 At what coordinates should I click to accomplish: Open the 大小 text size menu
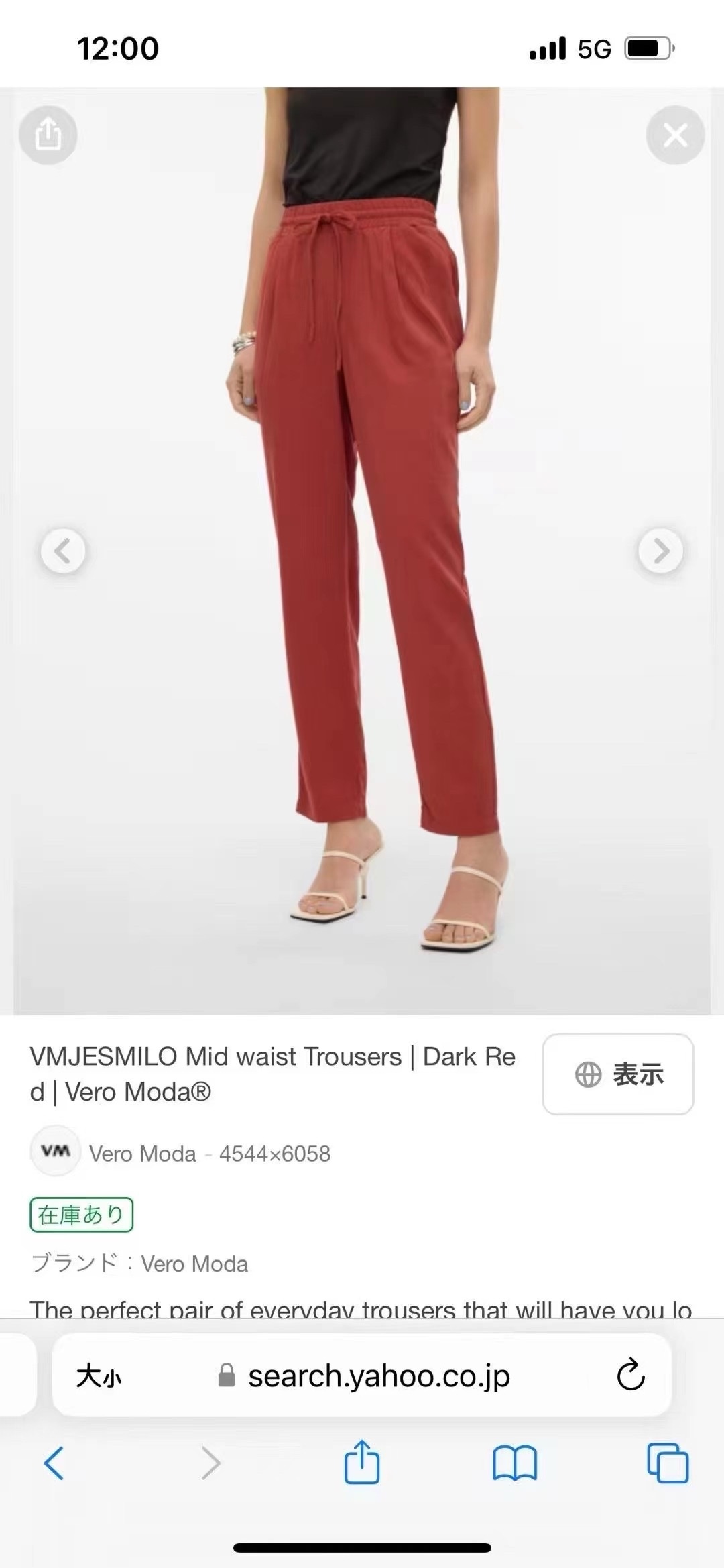[x=99, y=1377]
